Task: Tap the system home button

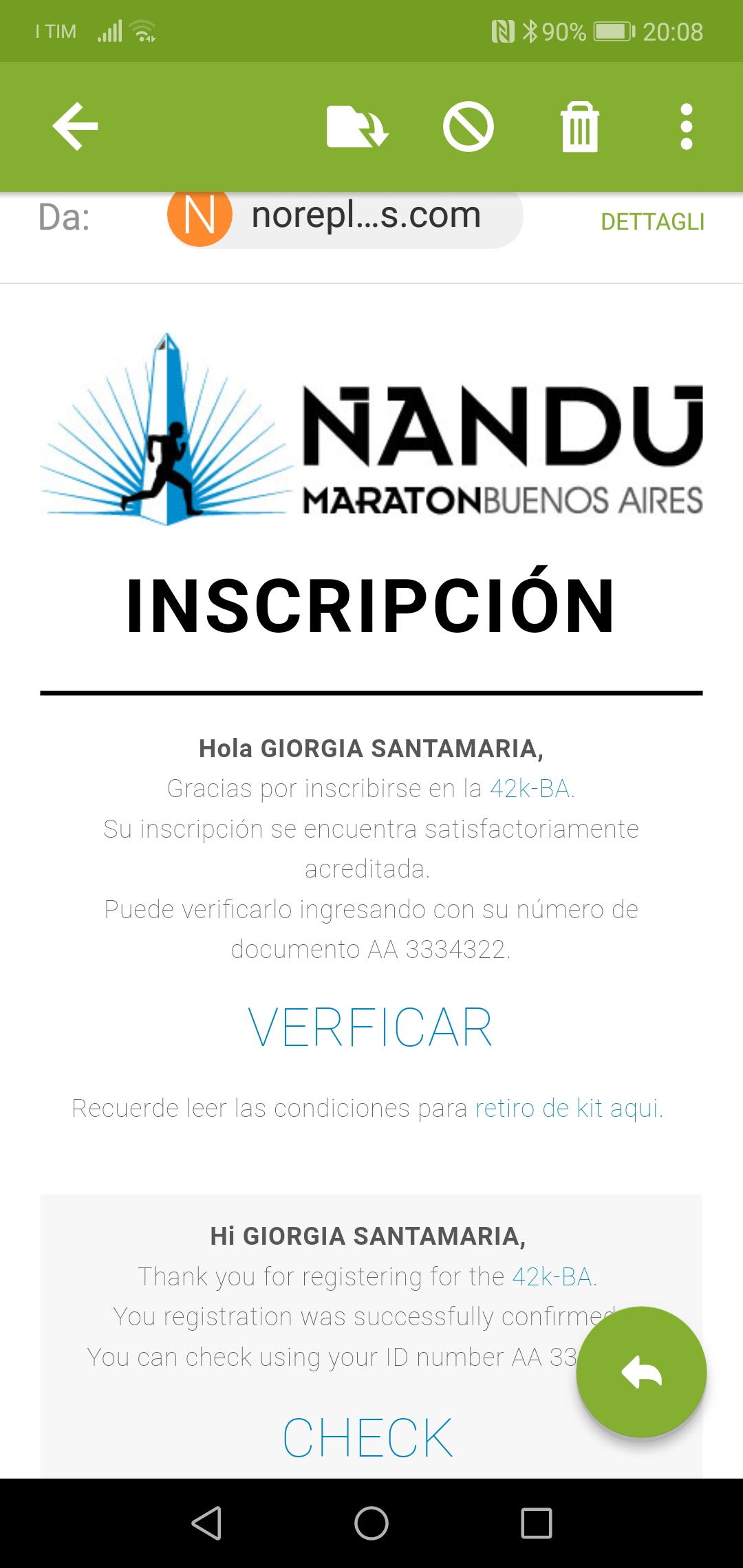Action: pos(371,1523)
